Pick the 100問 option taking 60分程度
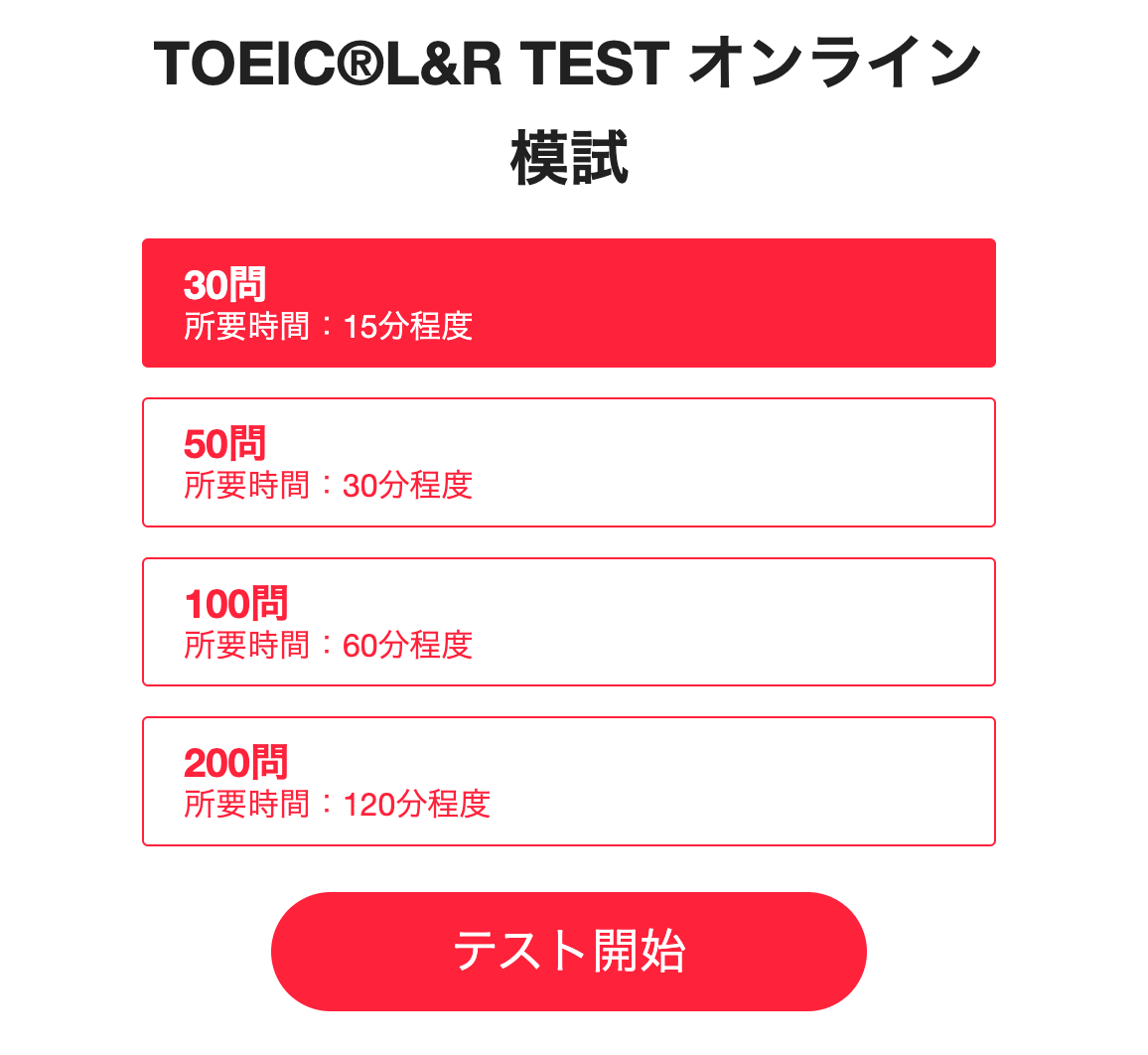 (x=568, y=622)
